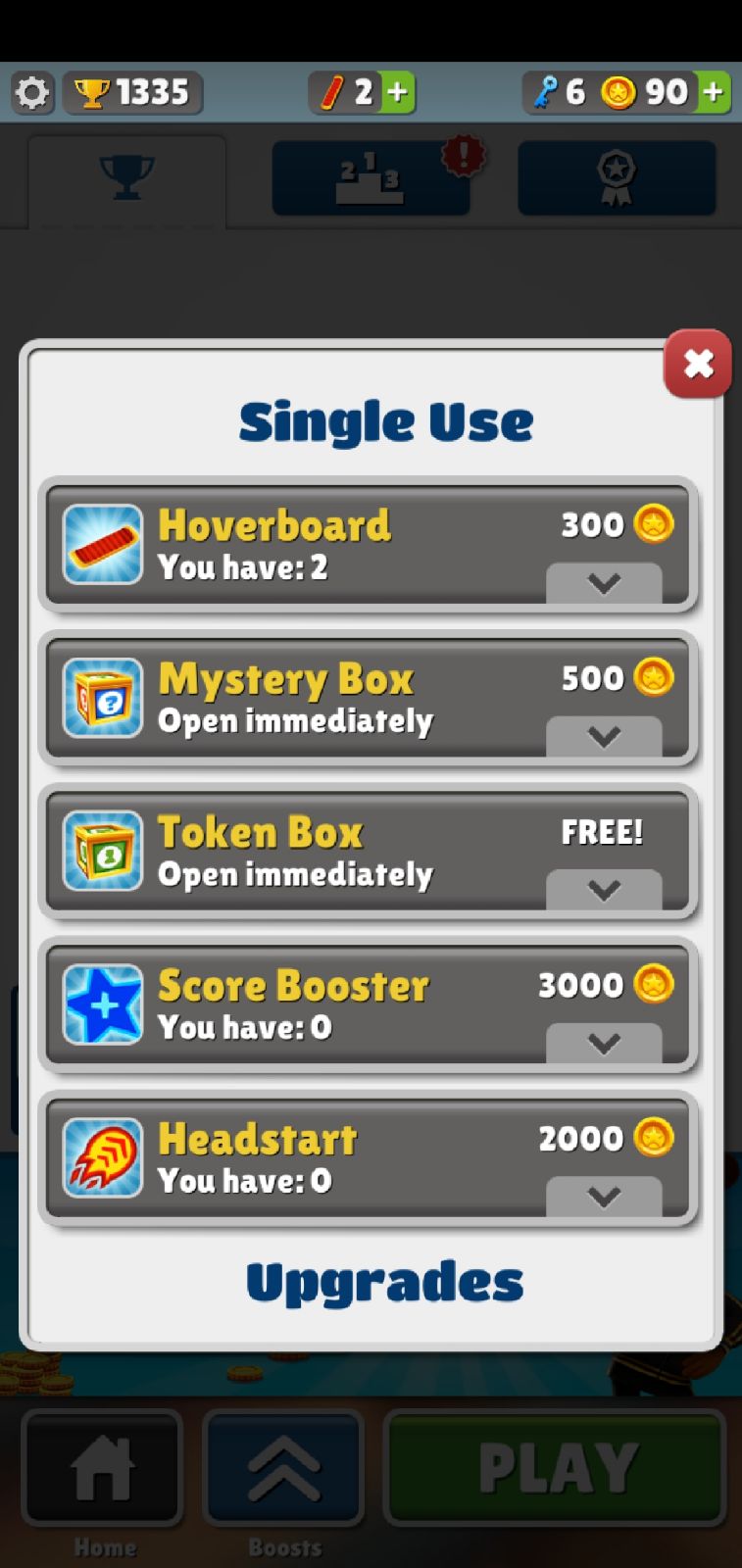Expand the Hoverboard item details
Viewport: 742px width, 1568px height.
point(604,583)
